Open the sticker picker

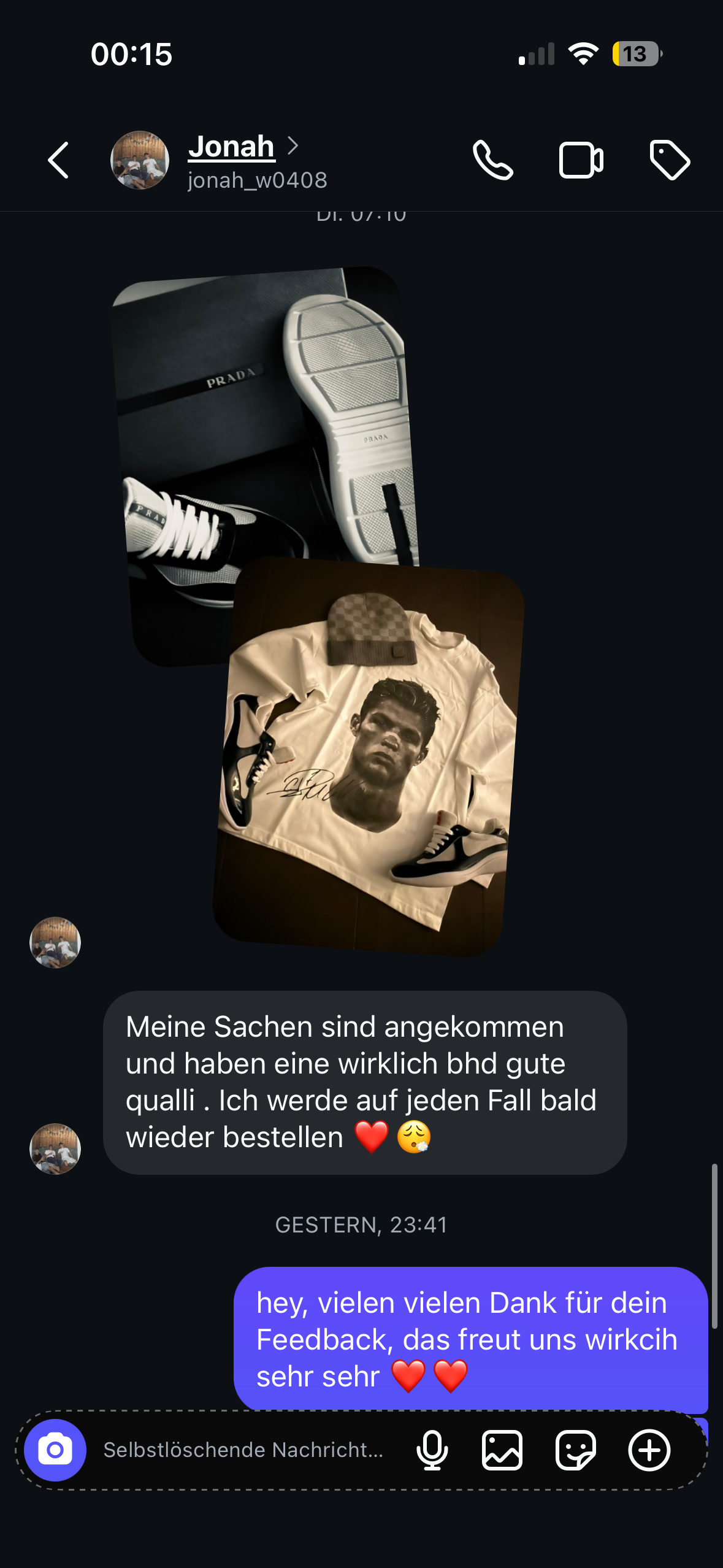click(575, 1450)
